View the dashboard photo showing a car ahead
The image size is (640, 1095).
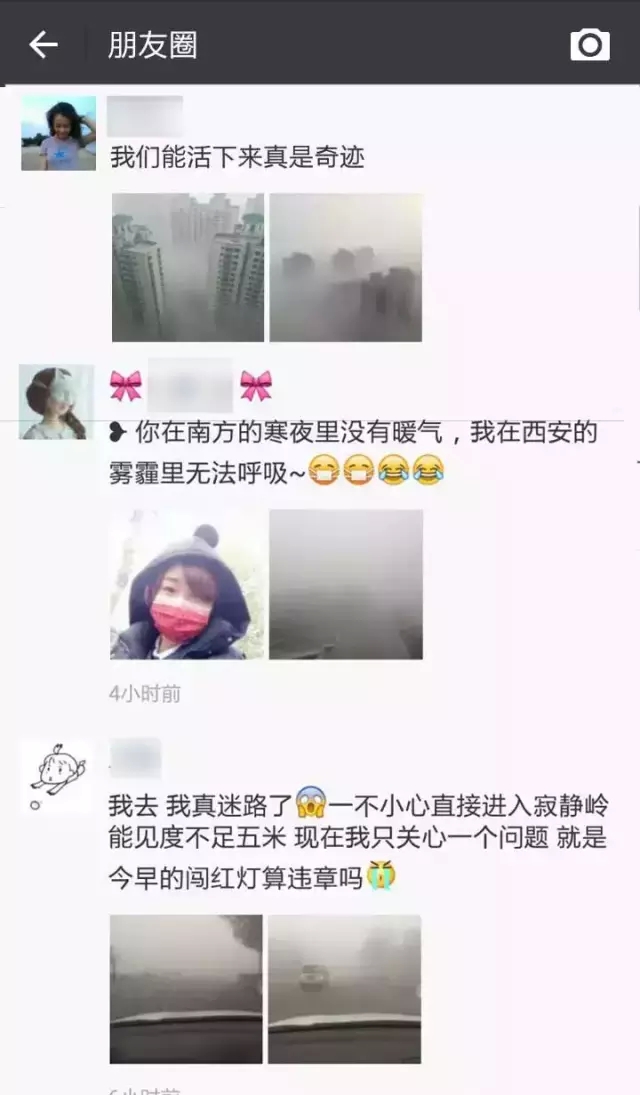345,988
